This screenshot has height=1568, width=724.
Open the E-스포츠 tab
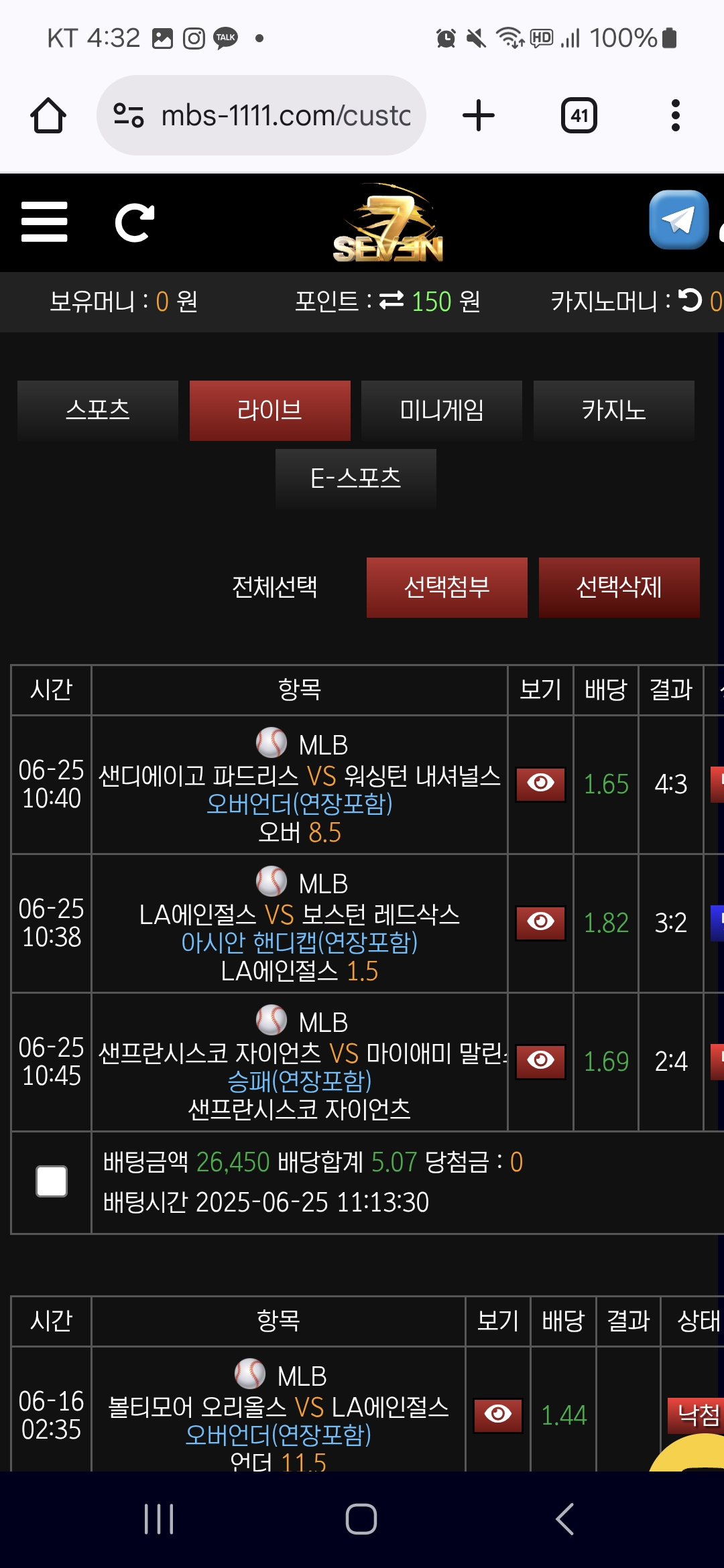click(x=355, y=478)
